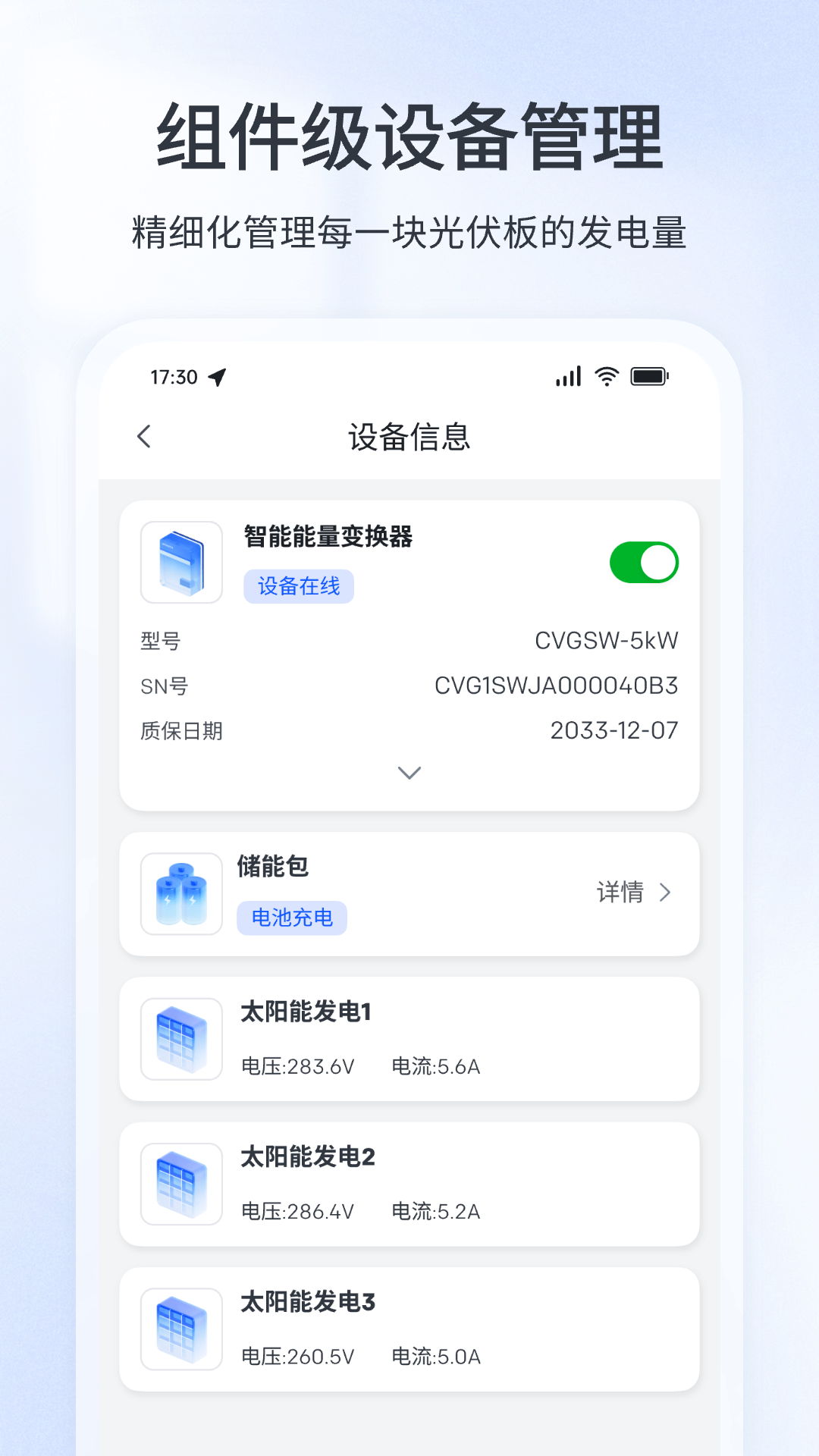This screenshot has height=1456, width=819.
Task: Toggle the 智能能量变换器 power switch off
Action: pyautogui.click(x=645, y=561)
